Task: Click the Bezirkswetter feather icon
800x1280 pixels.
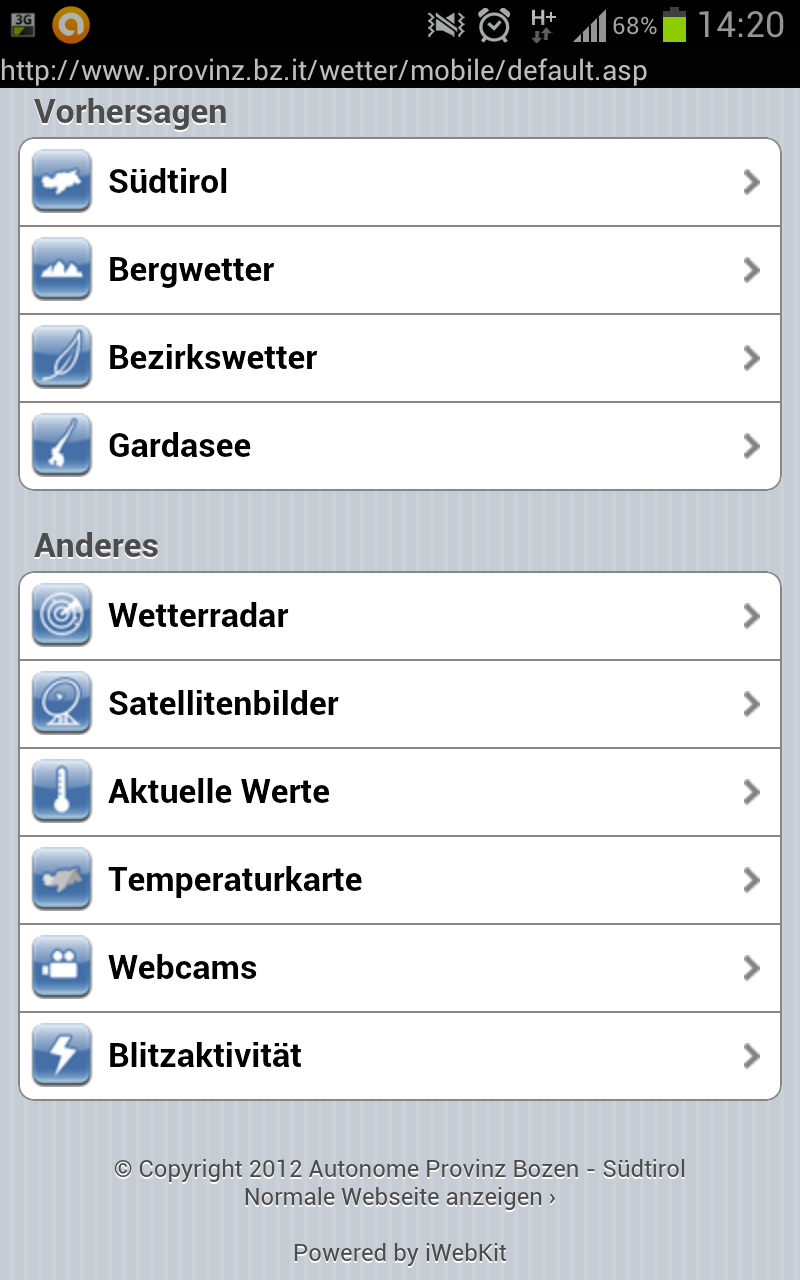Action: coord(61,357)
